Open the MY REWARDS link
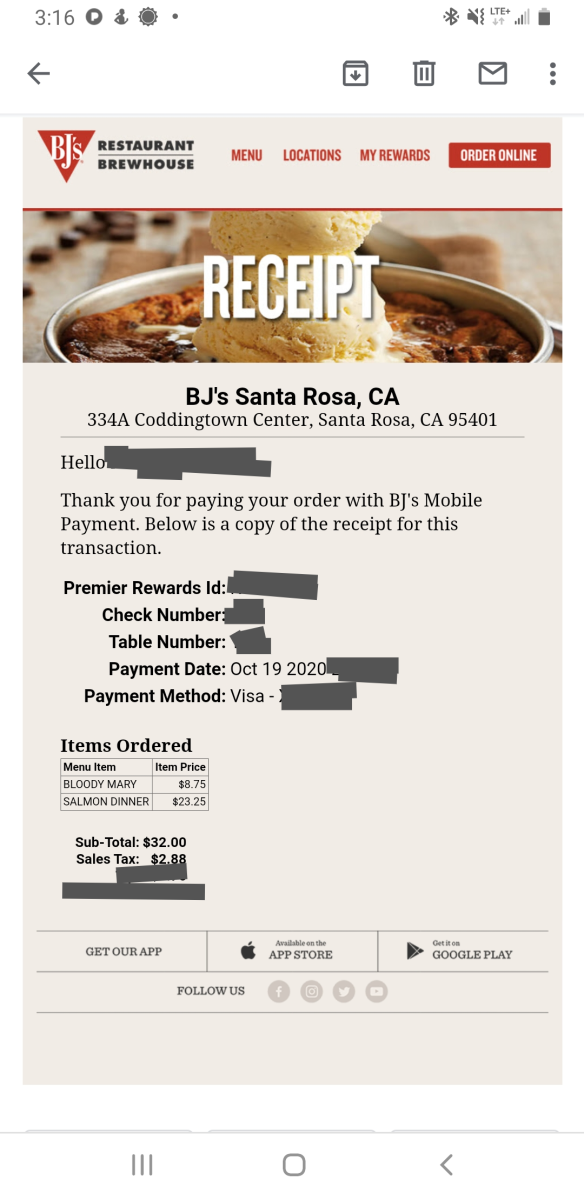 point(395,155)
